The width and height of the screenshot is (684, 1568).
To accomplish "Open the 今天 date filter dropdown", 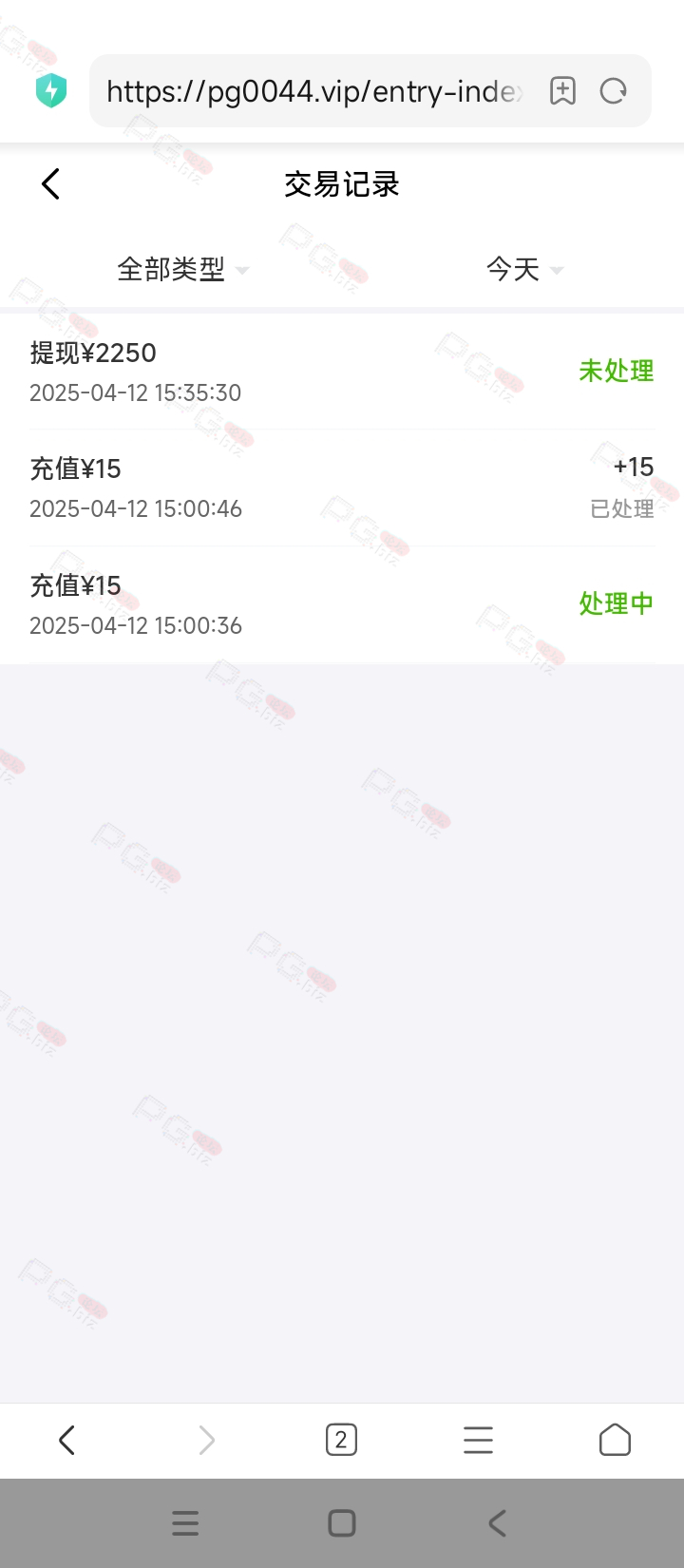I will 524,270.
